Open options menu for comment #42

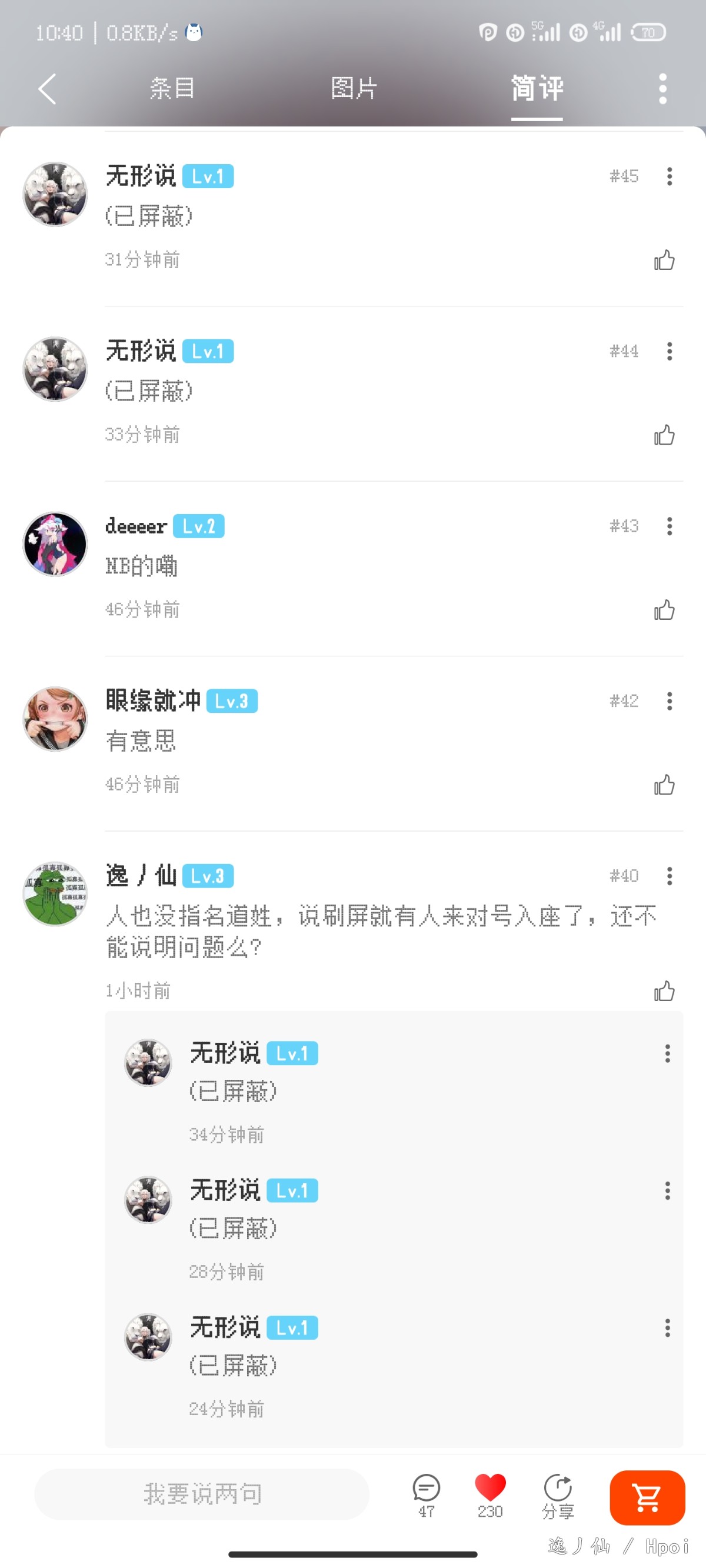click(x=670, y=701)
